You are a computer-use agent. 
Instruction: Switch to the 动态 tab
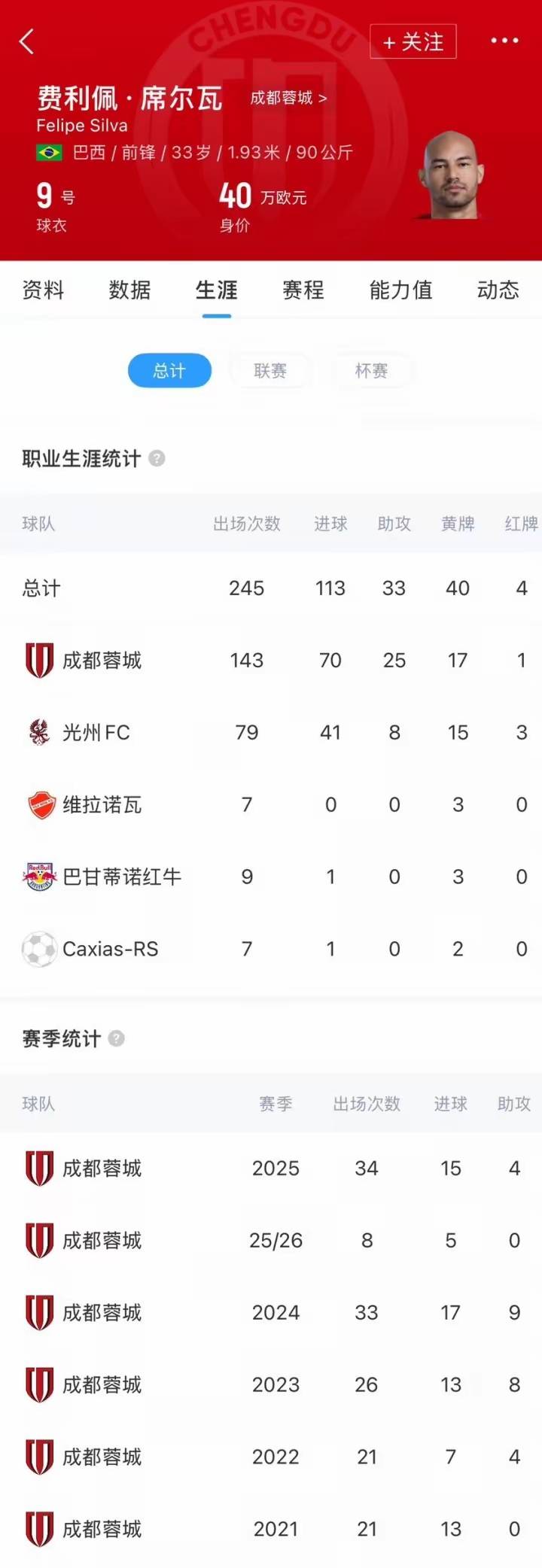pos(498,290)
